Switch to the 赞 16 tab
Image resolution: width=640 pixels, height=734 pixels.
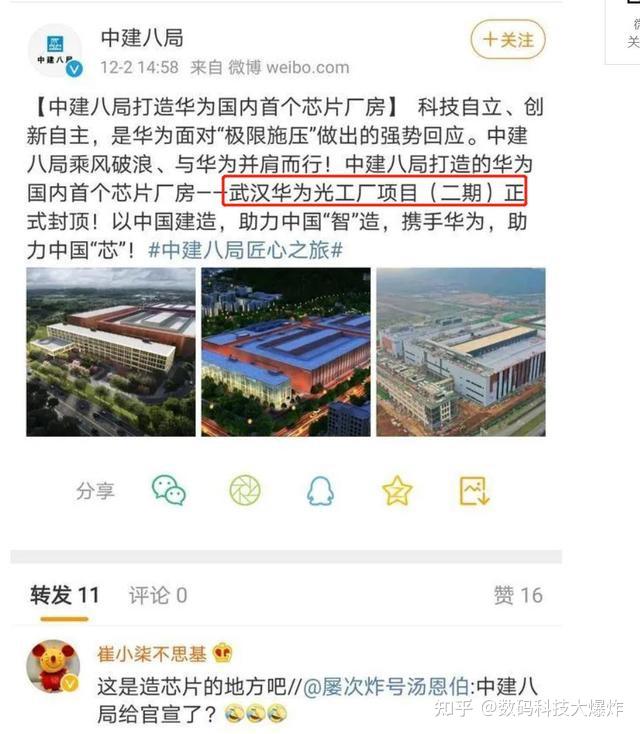pos(517,595)
